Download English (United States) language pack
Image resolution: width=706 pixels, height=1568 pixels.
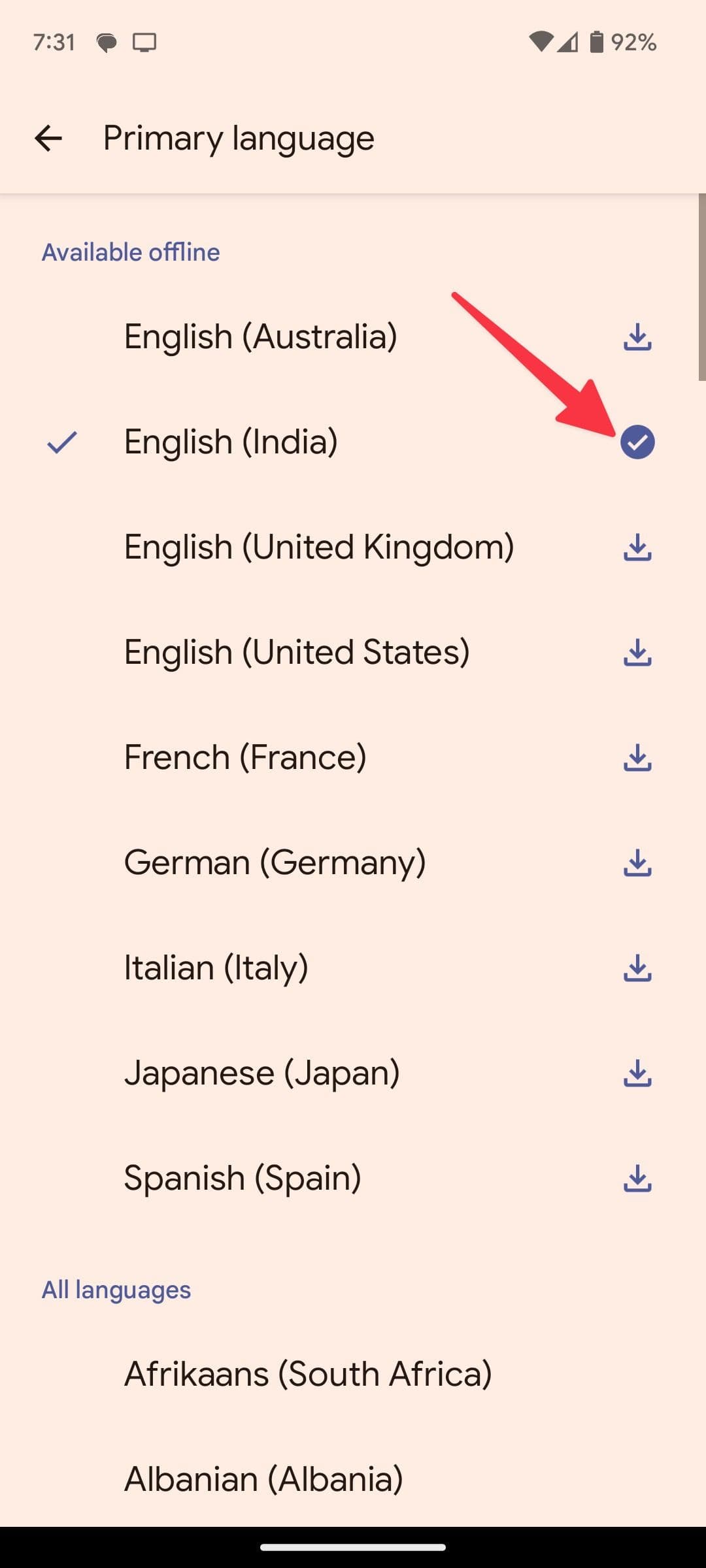pos(637,653)
